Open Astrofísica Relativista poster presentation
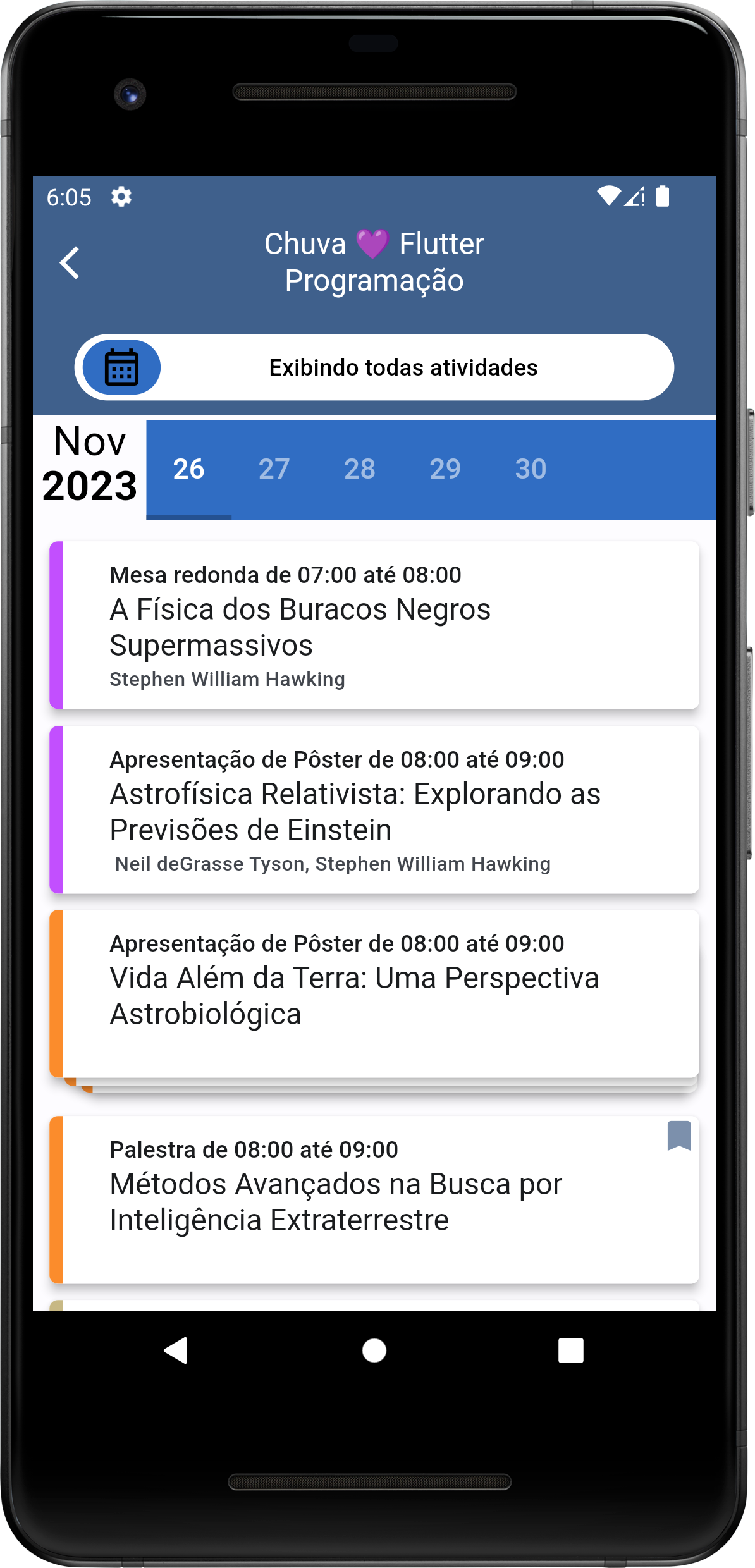Viewport: 755px width, 1568px height. 374,810
